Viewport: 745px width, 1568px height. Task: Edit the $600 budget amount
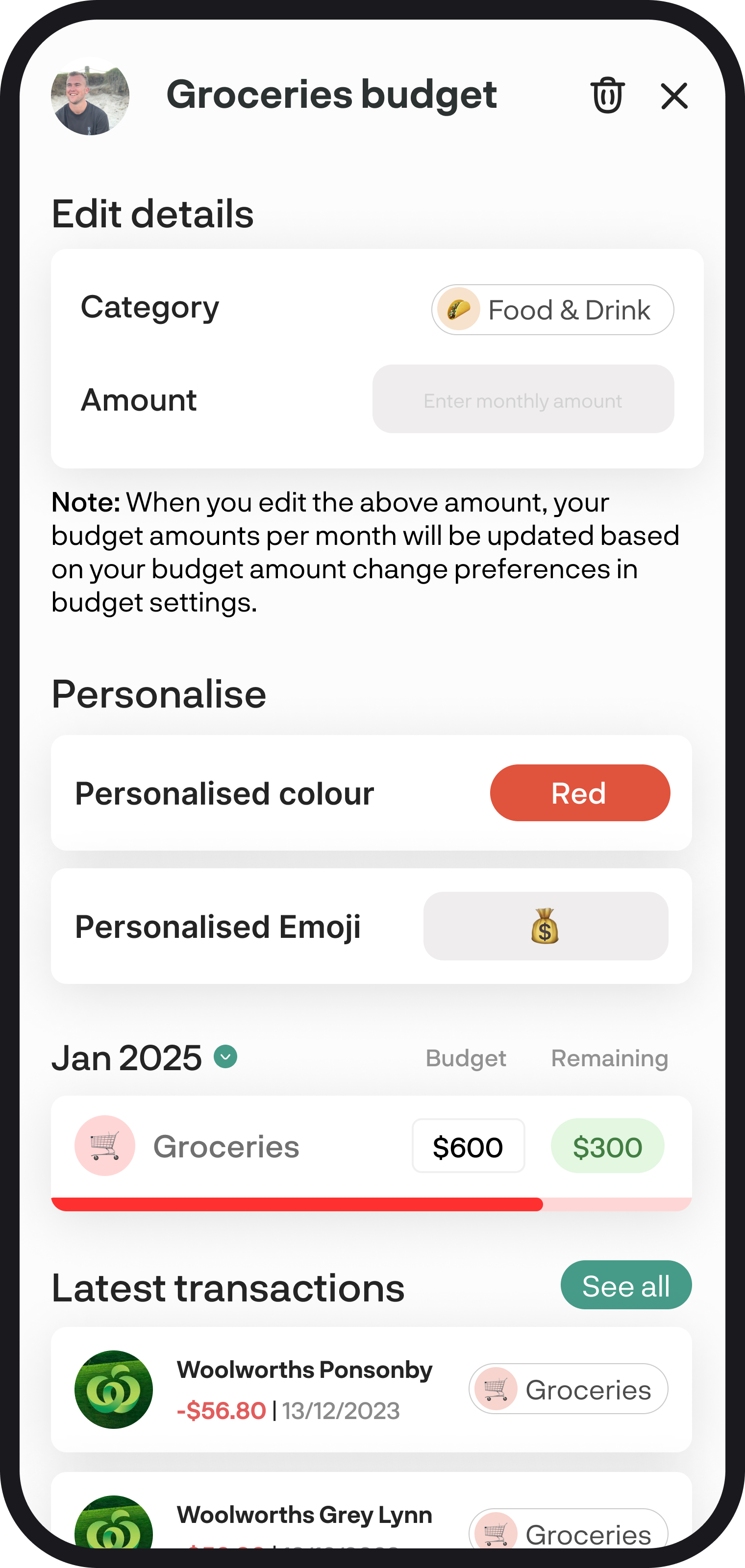pyautogui.click(x=468, y=1146)
